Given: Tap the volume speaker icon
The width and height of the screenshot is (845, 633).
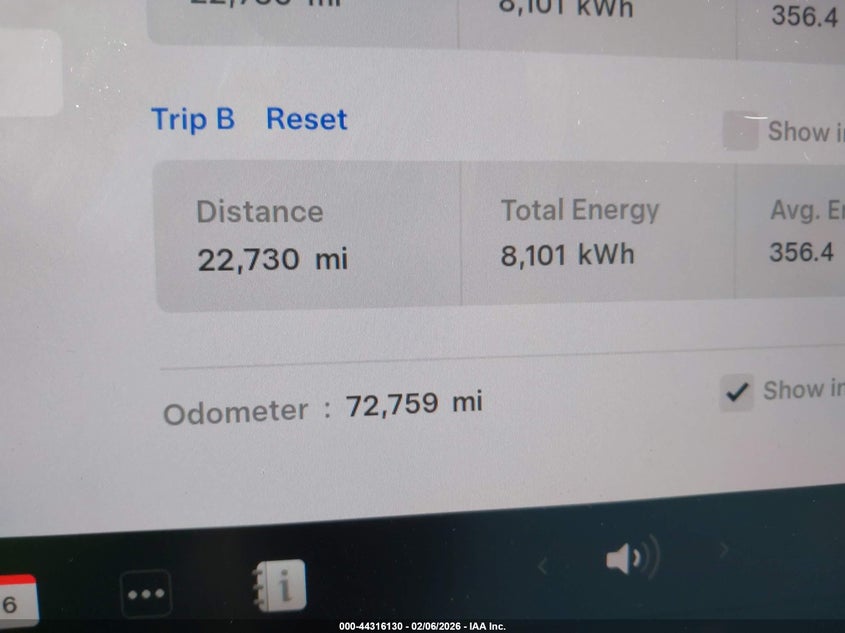Looking at the screenshot, I should point(631,558).
